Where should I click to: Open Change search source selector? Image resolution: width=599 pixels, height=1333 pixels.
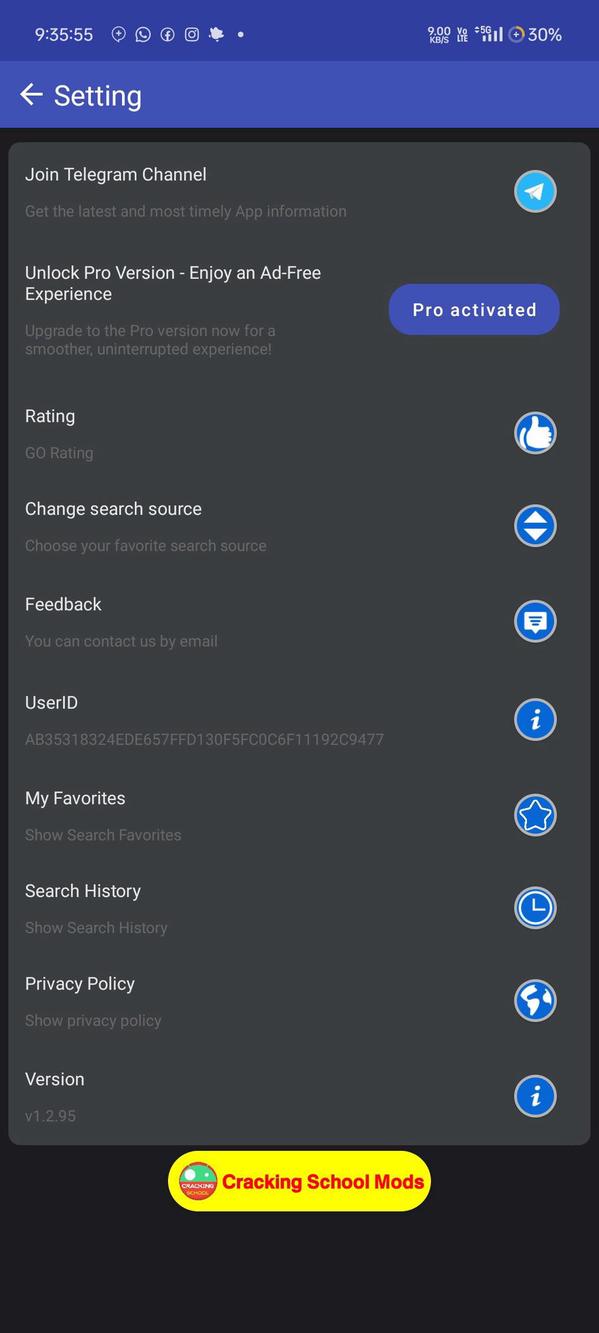tap(535, 526)
